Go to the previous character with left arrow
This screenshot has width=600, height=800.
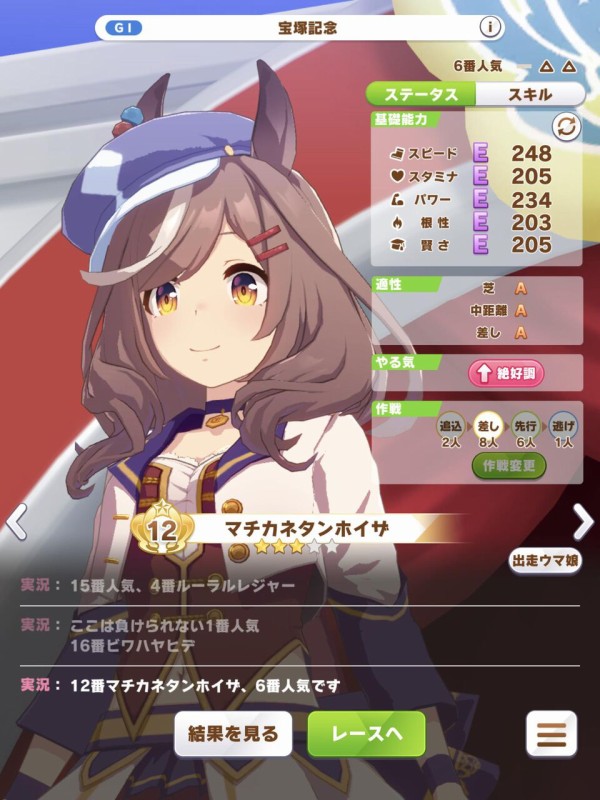pyautogui.click(x=17, y=520)
